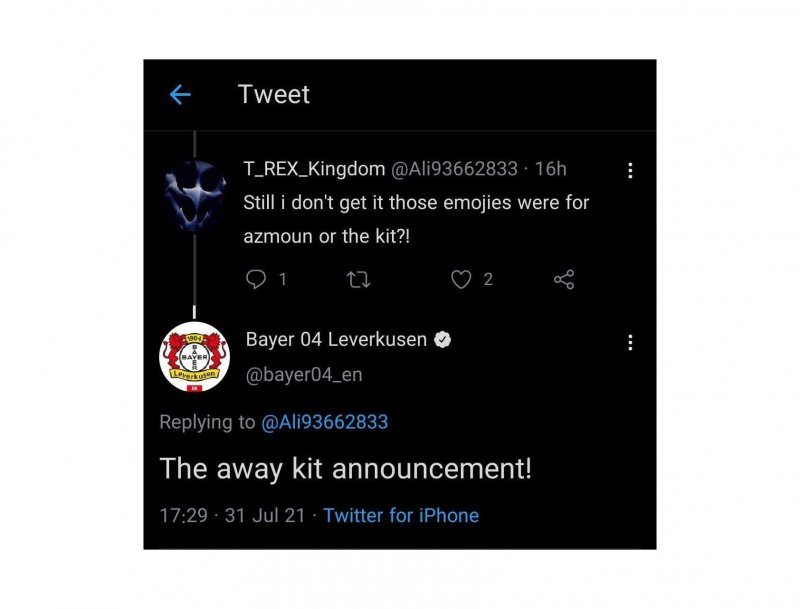Open overflow menu on Bayer 04 Leverkusen tweet
Viewport: 800px width, 609px height.
coord(630,343)
